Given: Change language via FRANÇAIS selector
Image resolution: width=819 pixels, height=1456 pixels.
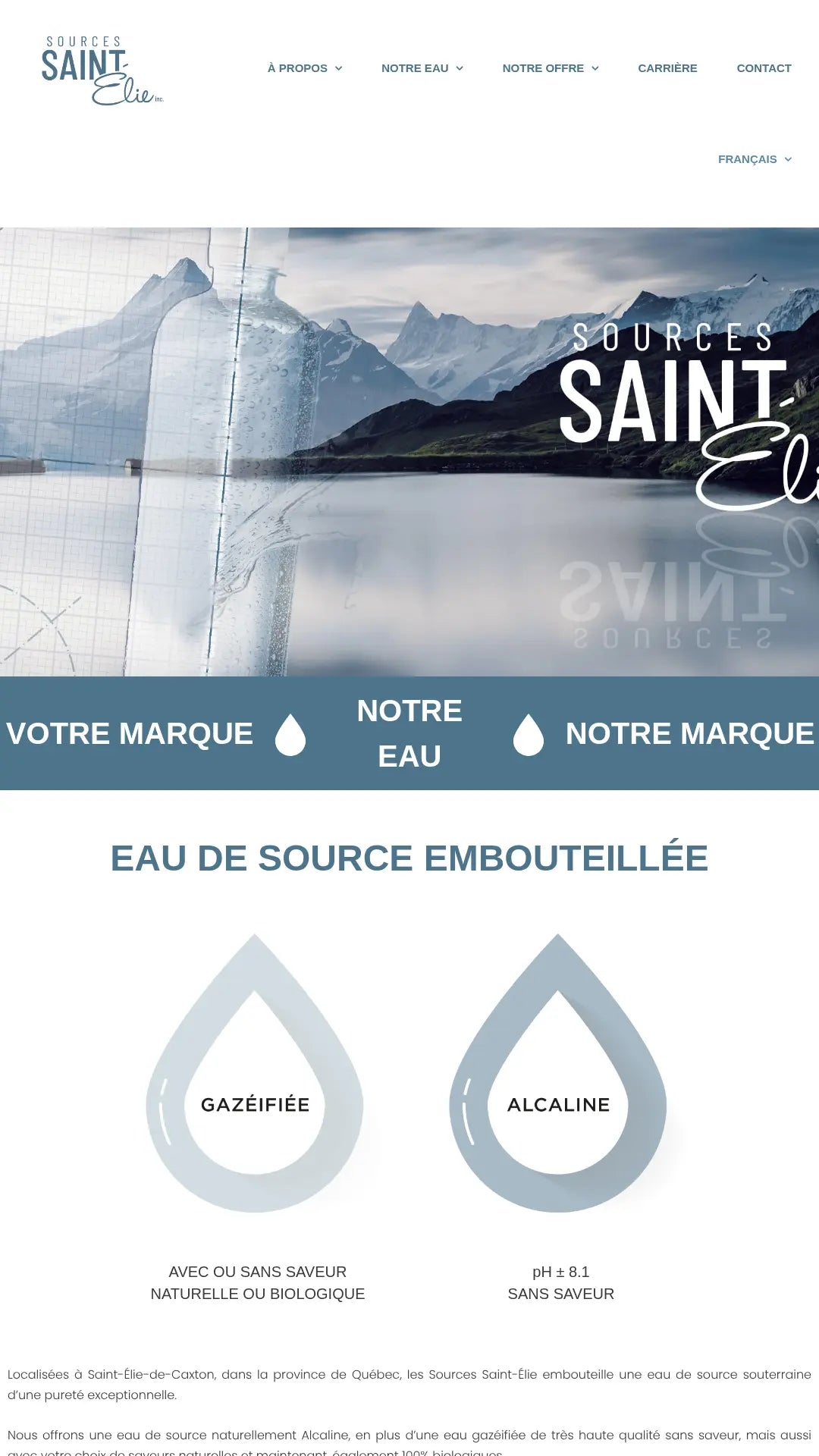Looking at the screenshot, I should (x=754, y=159).
